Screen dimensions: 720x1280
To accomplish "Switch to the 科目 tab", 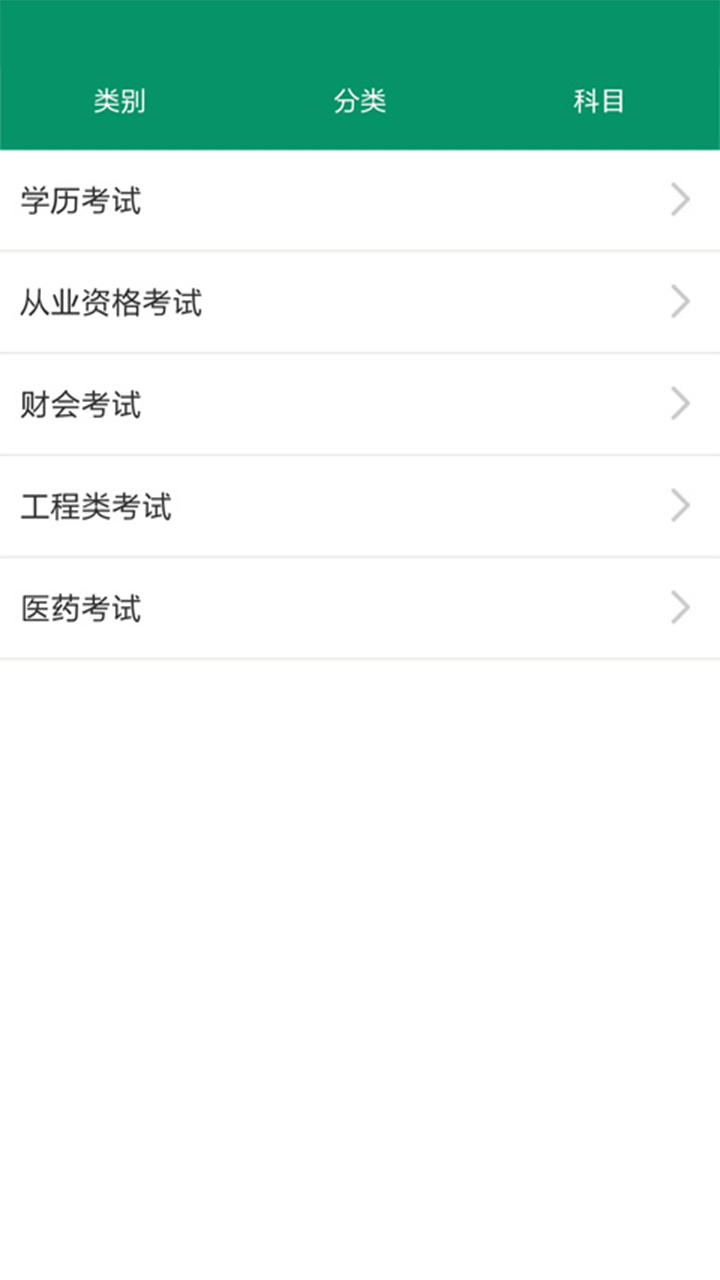I will (600, 101).
